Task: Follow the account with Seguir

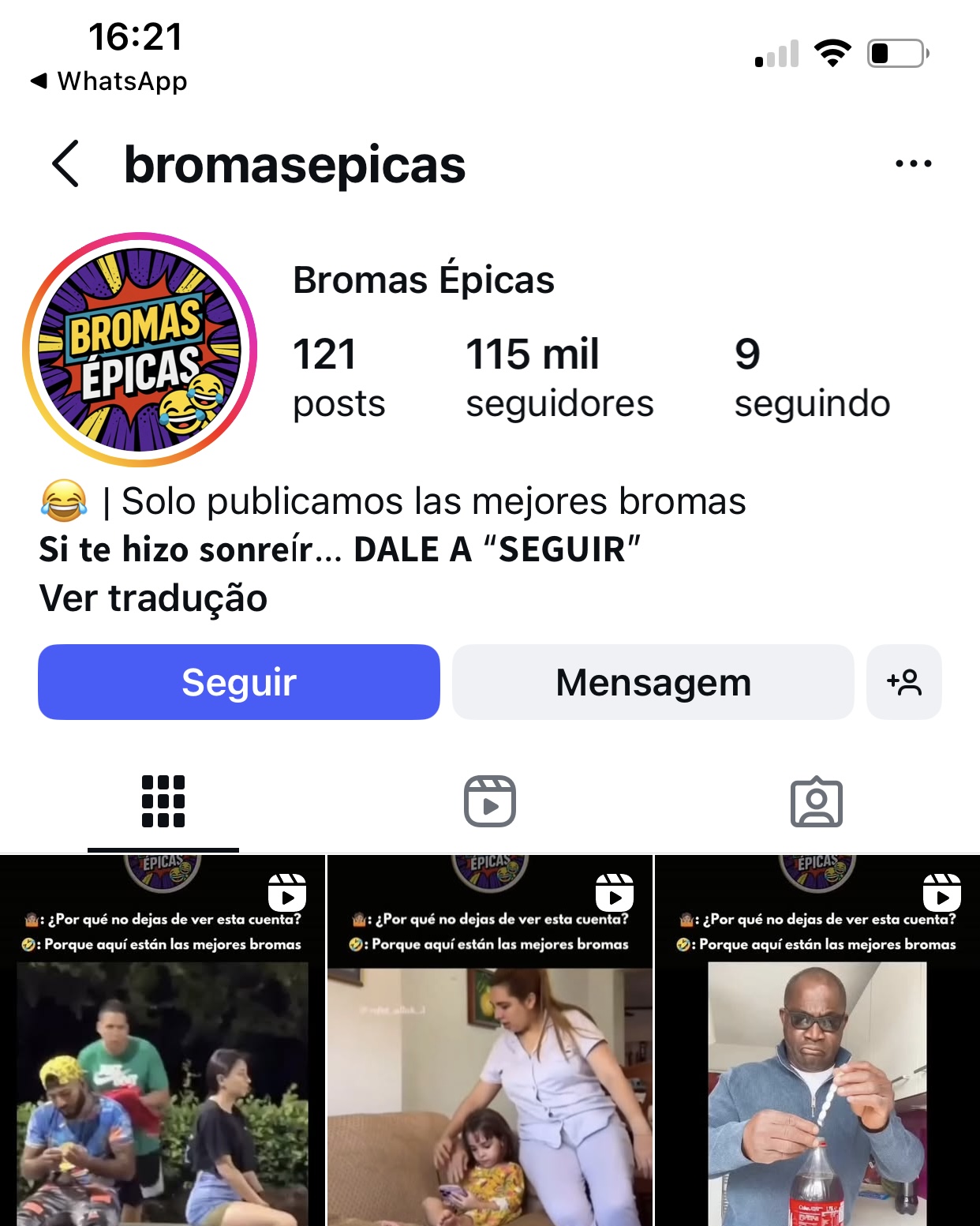Action: (x=239, y=682)
